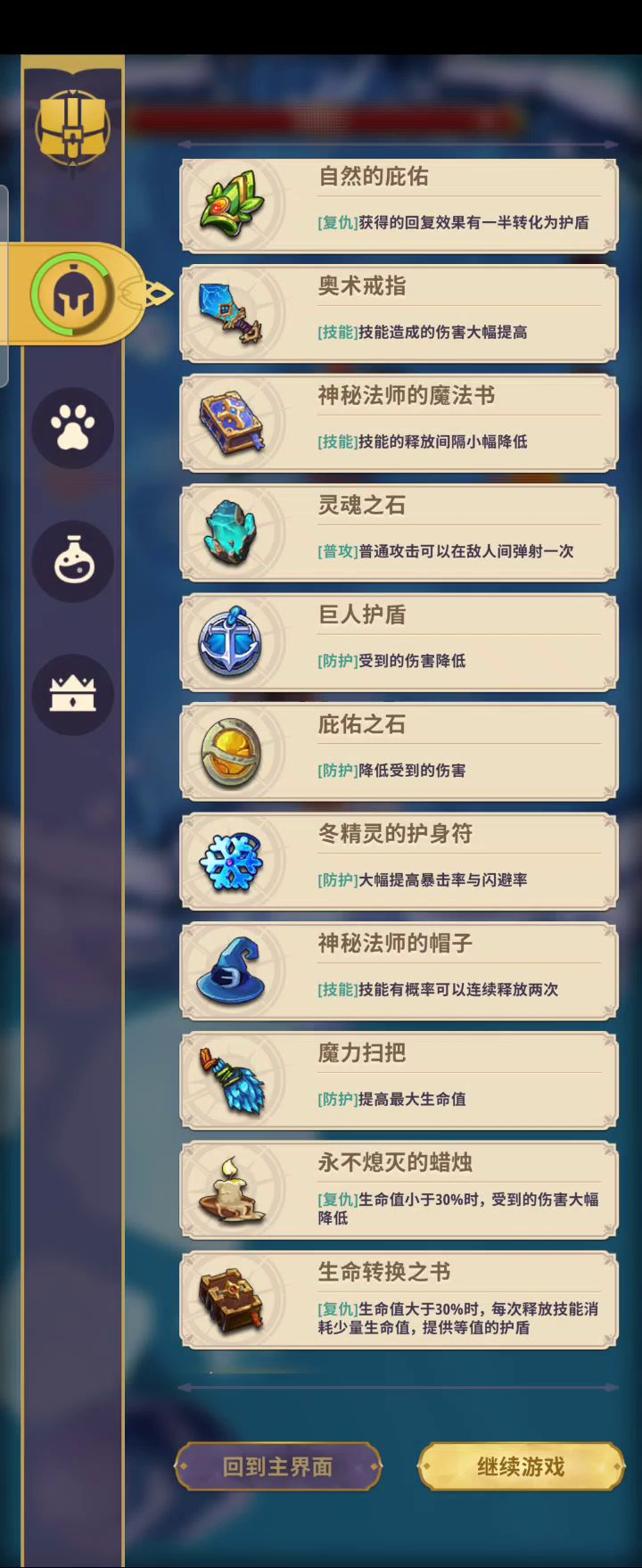Image resolution: width=642 pixels, height=1568 pixels.
Task: Open the 自然的庇佑 item card
Action: click(x=399, y=205)
